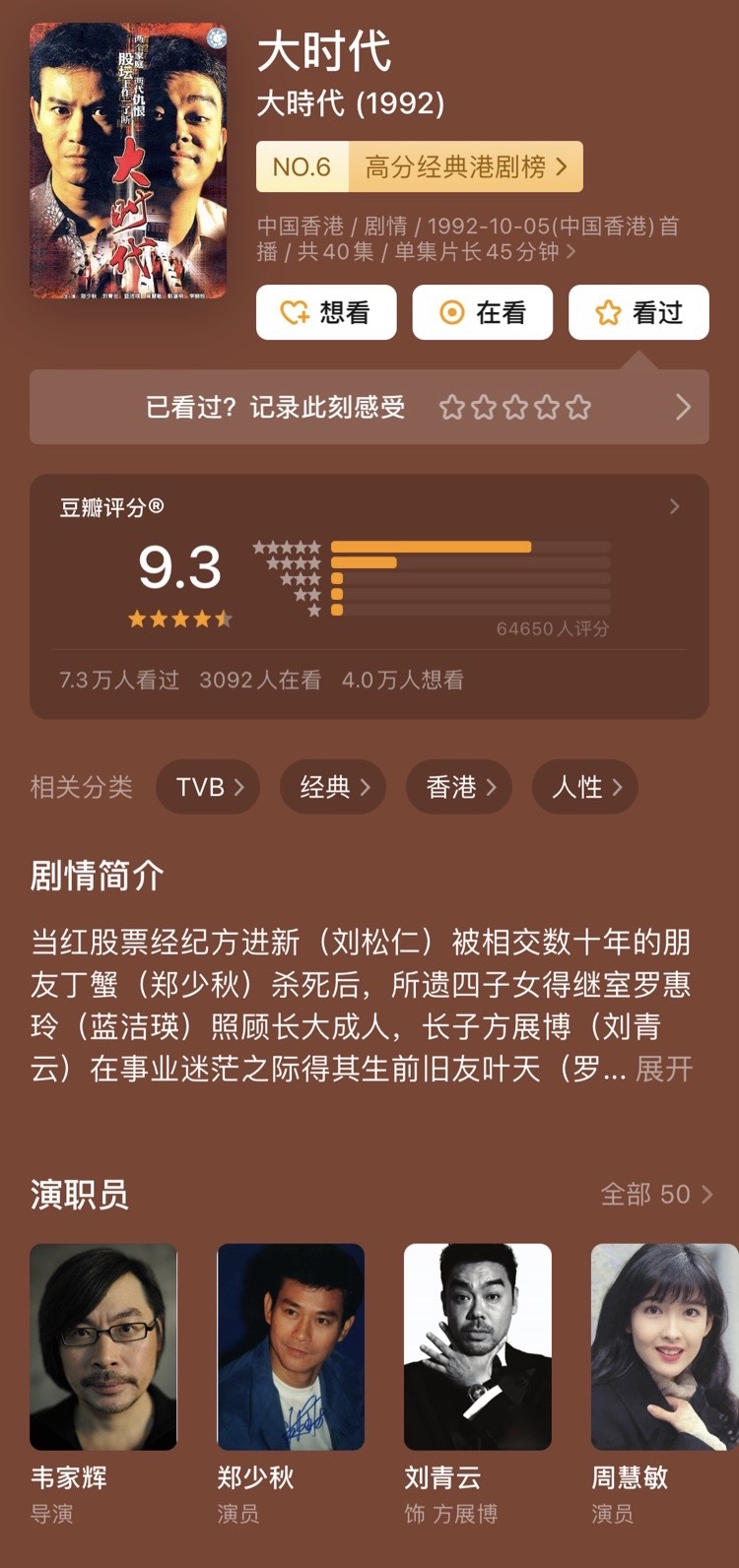Open the 记录此刻感受 rating banner
The width and height of the screenshot is (739, 1568).
(x=369, y=407)
